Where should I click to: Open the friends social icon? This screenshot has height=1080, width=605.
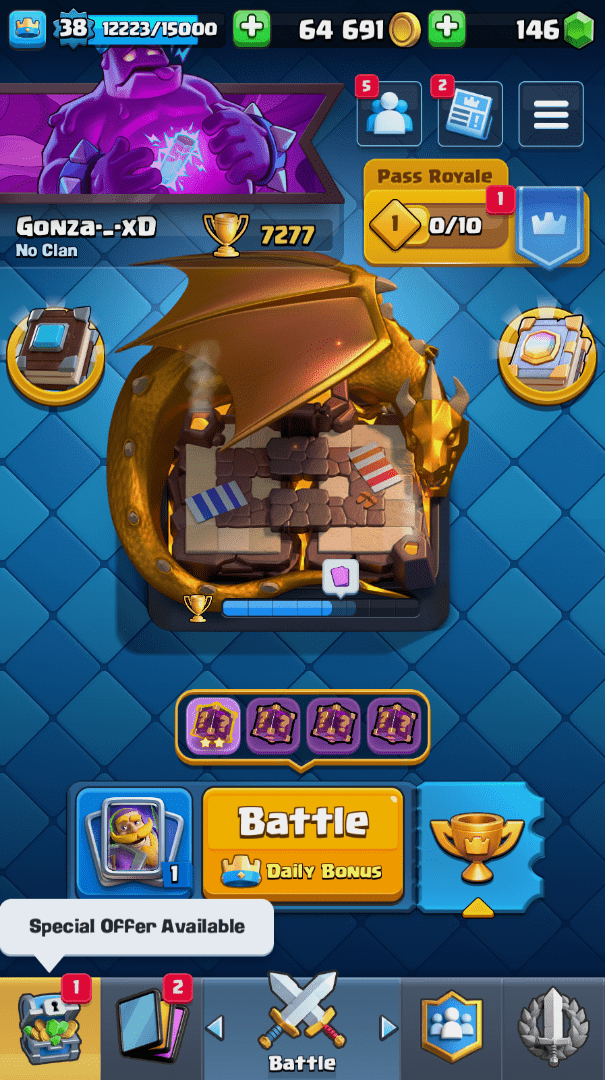point(388,115)
